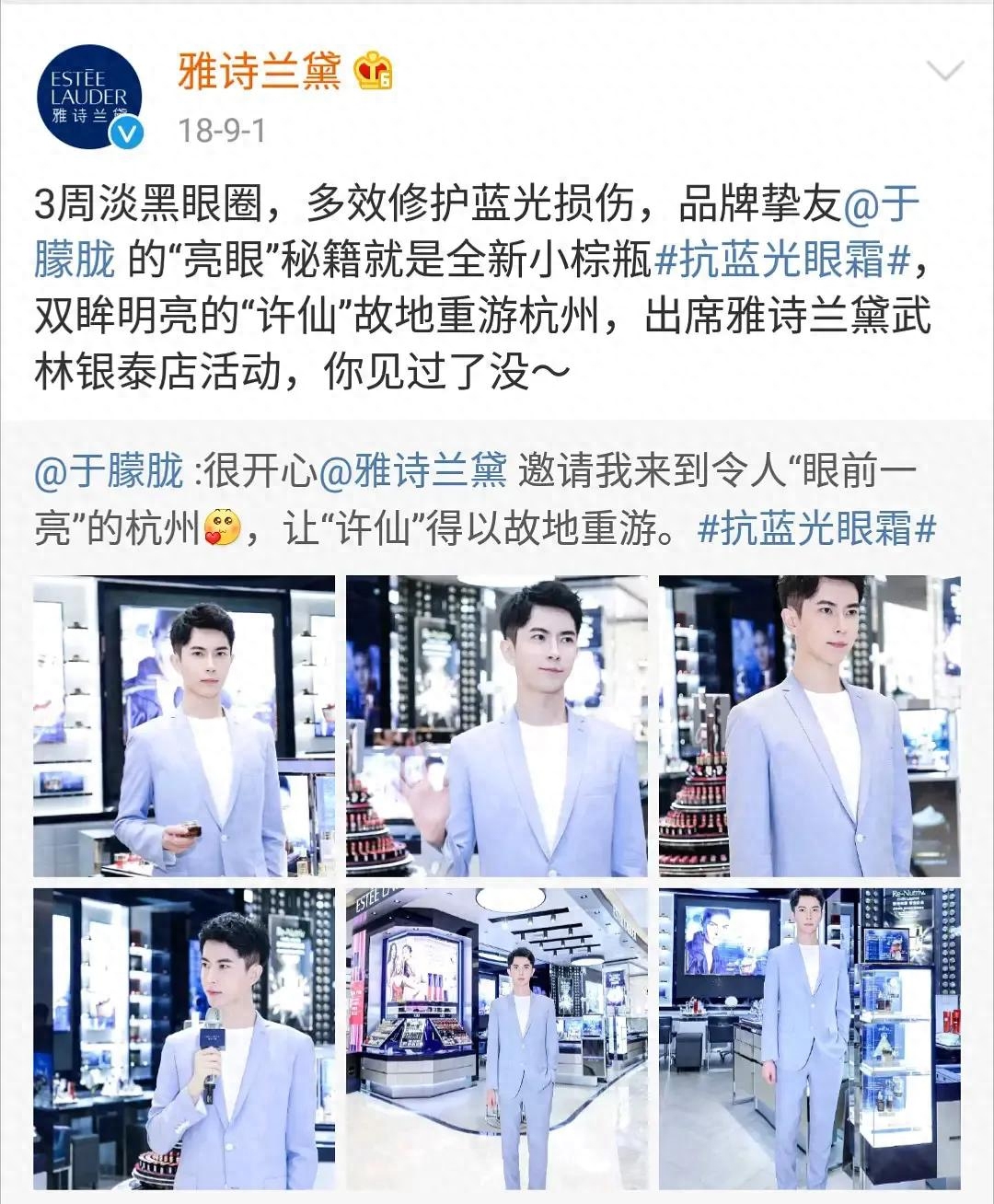Open the post options dropdown chevron
Viewport: 994px width, 1204px height.
945,72
